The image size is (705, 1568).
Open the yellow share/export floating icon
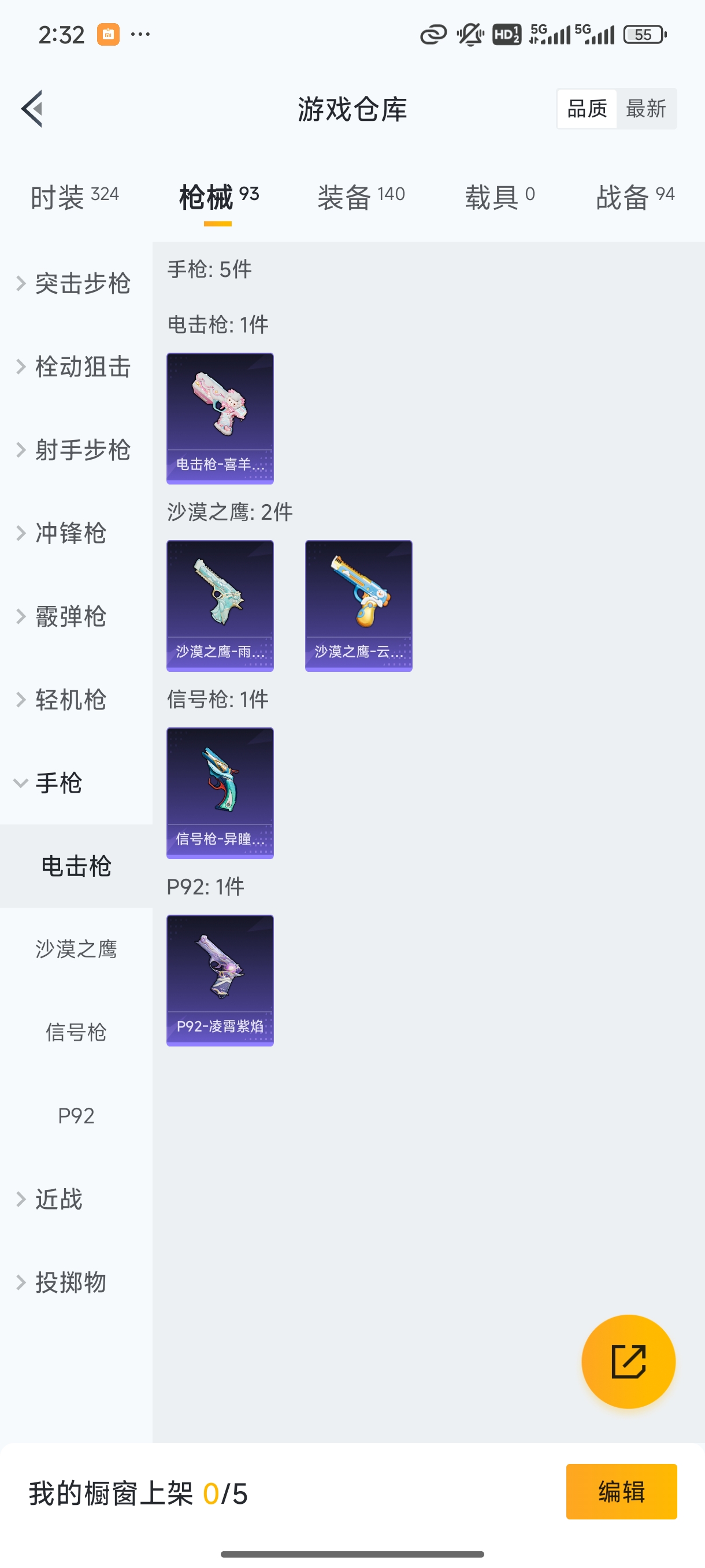coord(629,1362)
